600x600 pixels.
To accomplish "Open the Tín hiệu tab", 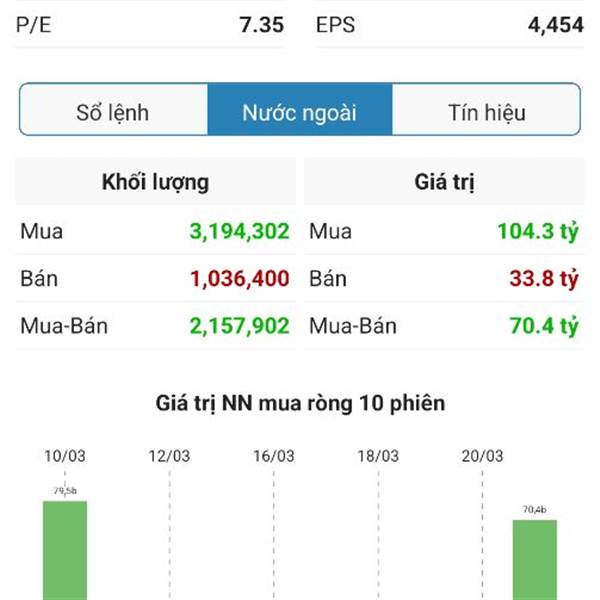I will click(486, 113).
